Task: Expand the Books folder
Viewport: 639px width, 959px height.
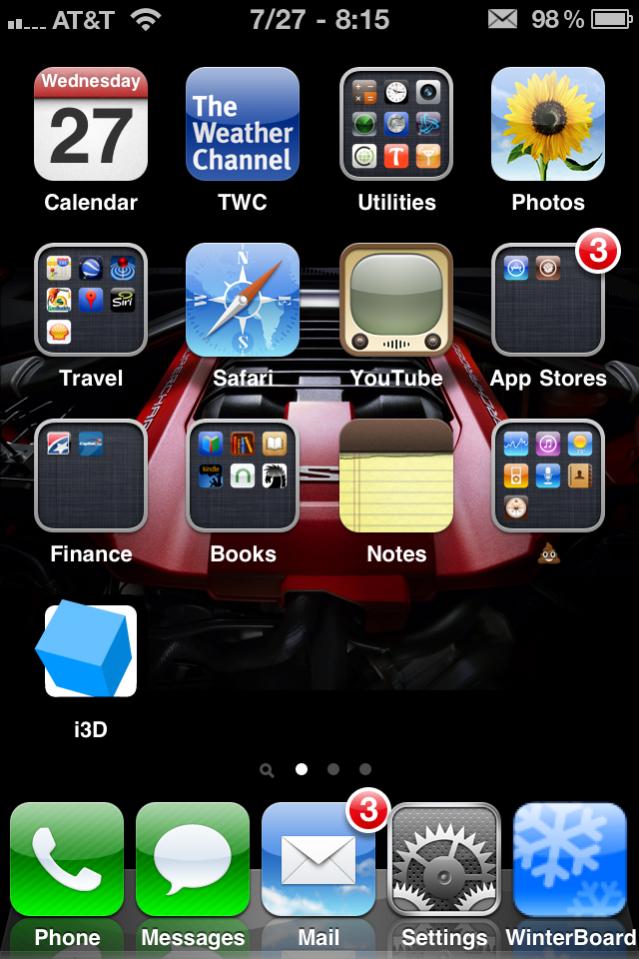Action: tap(243, 476)
